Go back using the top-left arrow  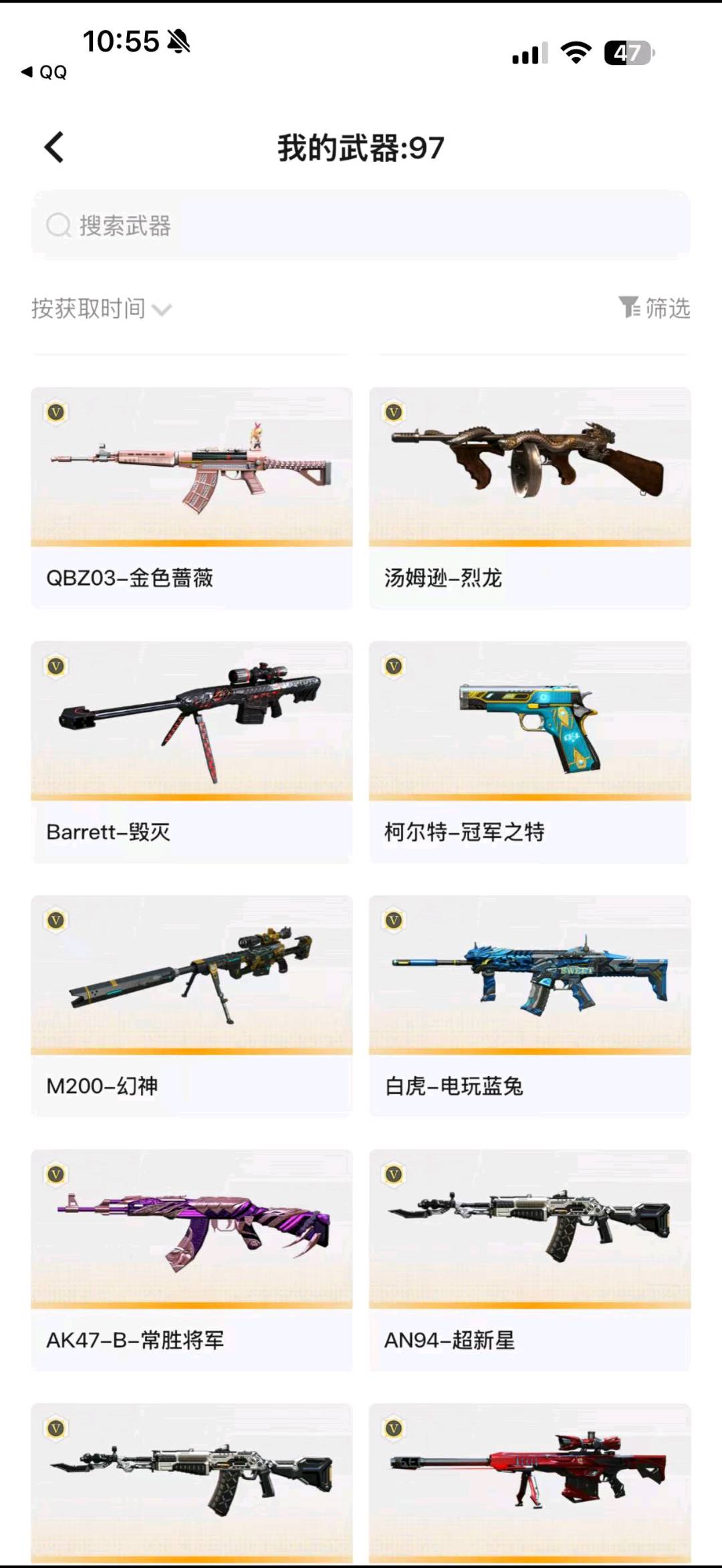(54, 147)
